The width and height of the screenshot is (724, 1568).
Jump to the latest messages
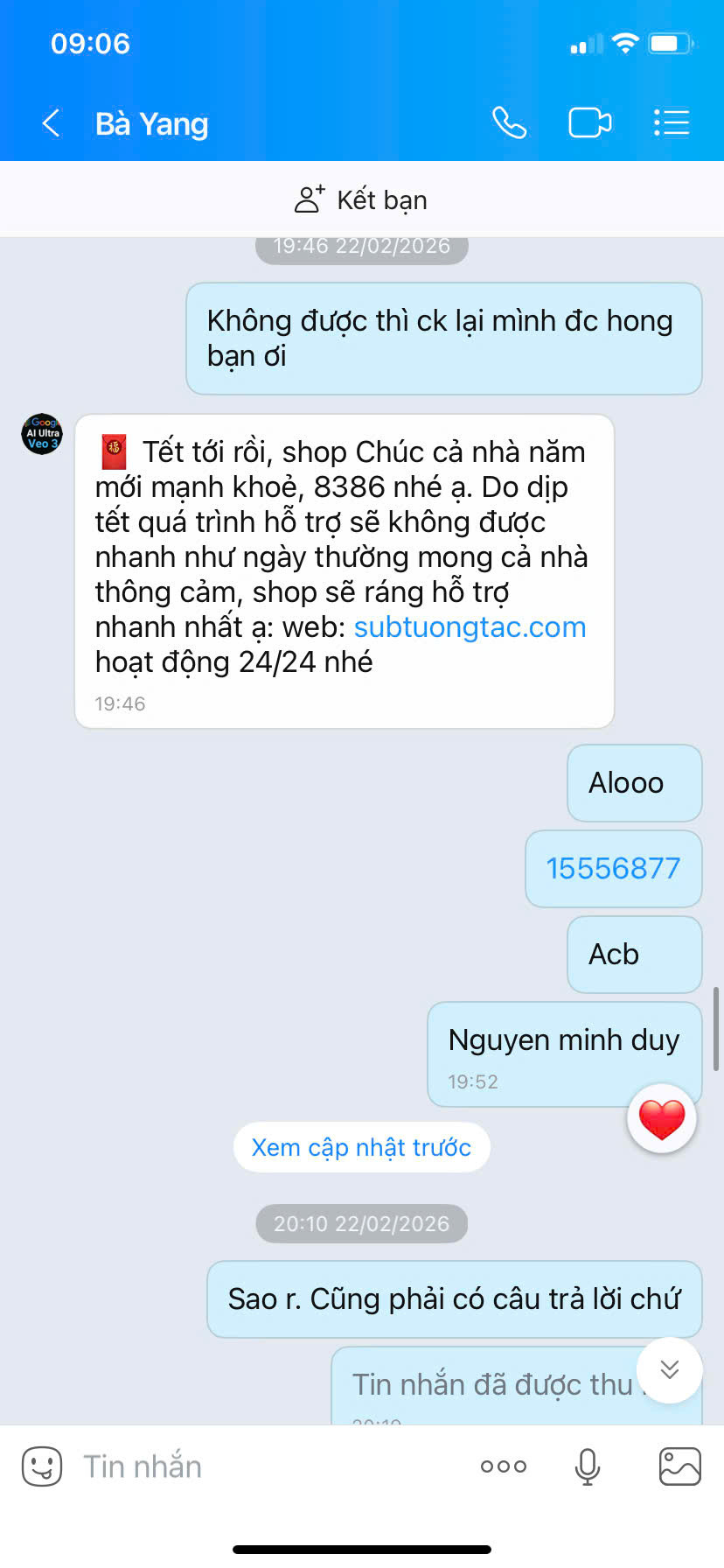tap(670, 1370)
